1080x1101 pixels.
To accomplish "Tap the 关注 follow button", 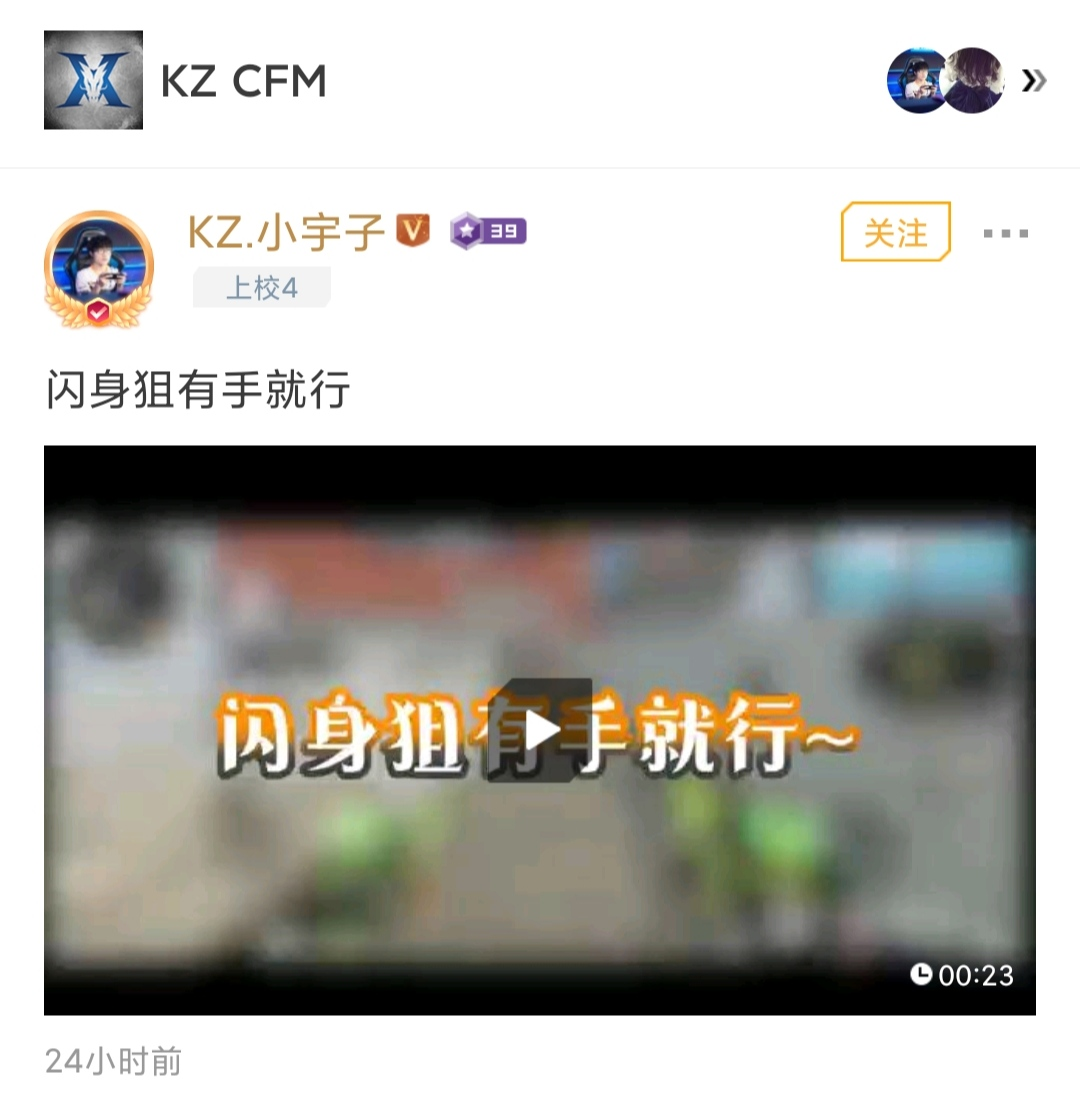I will click(895, 232).
